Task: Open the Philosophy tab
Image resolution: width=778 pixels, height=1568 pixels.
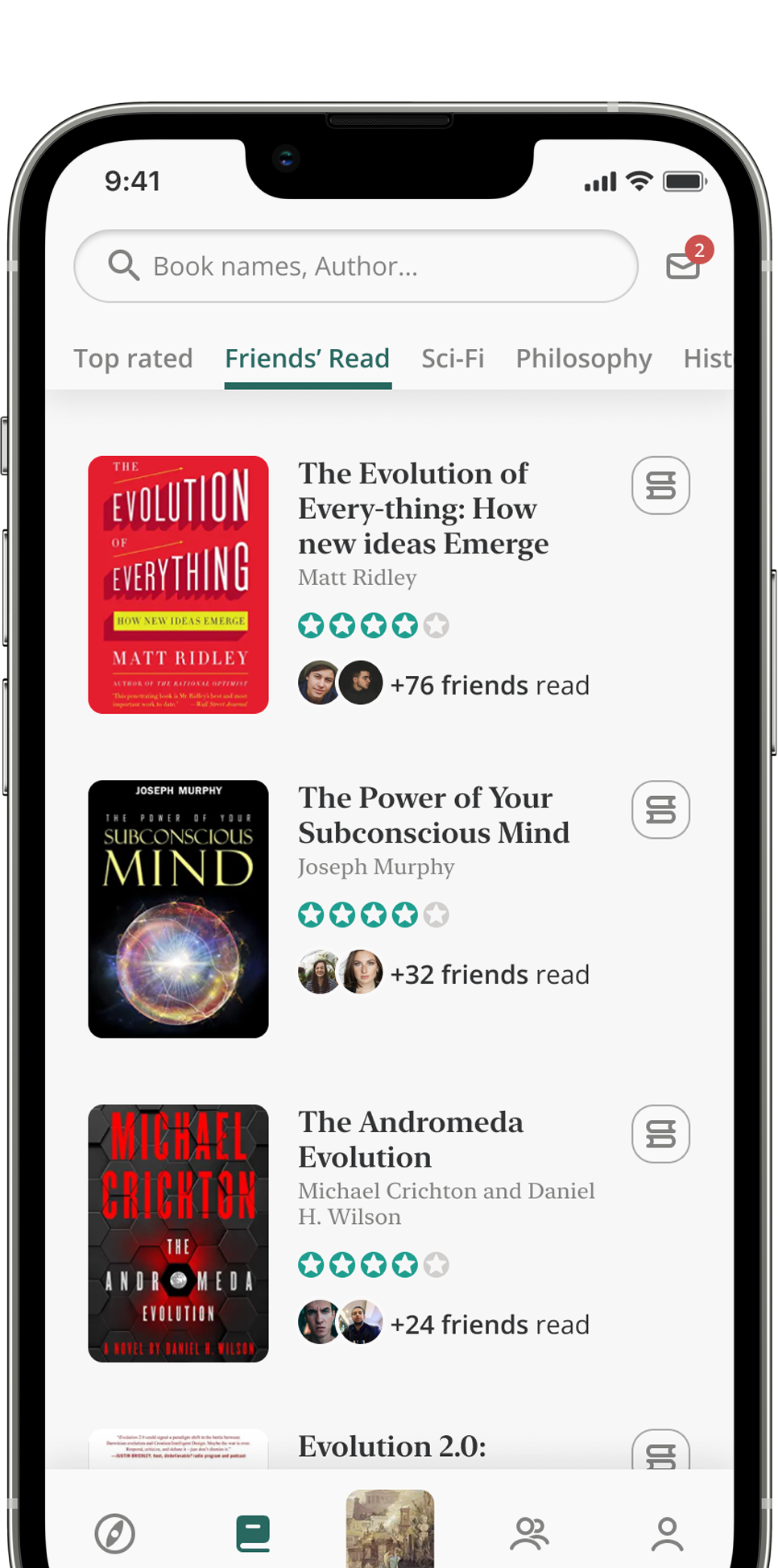Action: (583, 359)
